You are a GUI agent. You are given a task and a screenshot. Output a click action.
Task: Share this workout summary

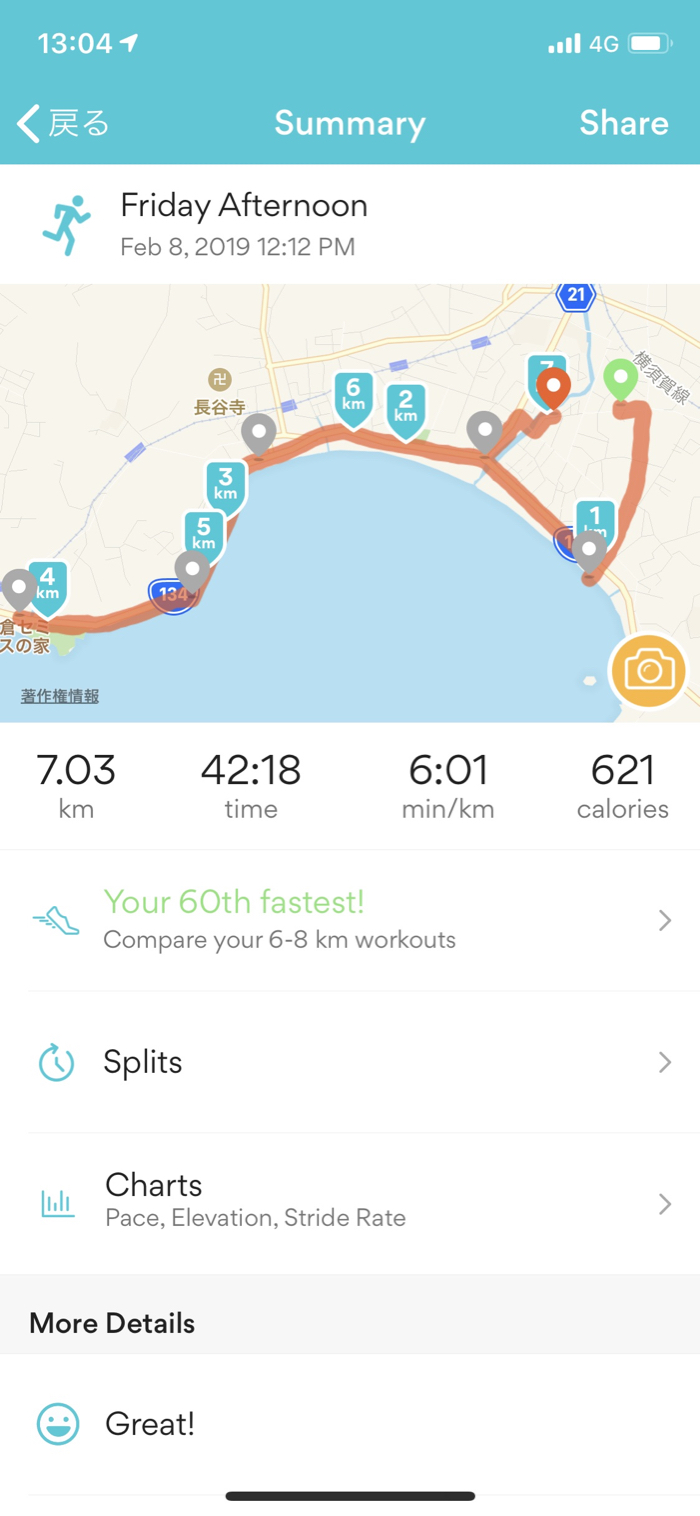pos(623,123)
